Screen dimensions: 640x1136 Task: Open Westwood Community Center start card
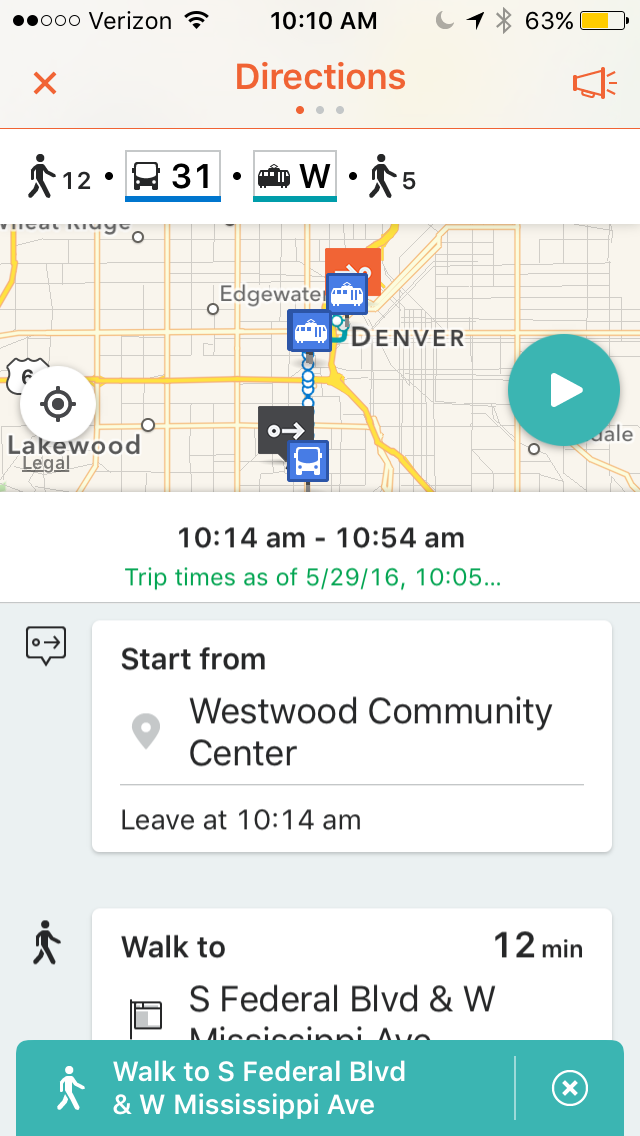click(351, 735)
